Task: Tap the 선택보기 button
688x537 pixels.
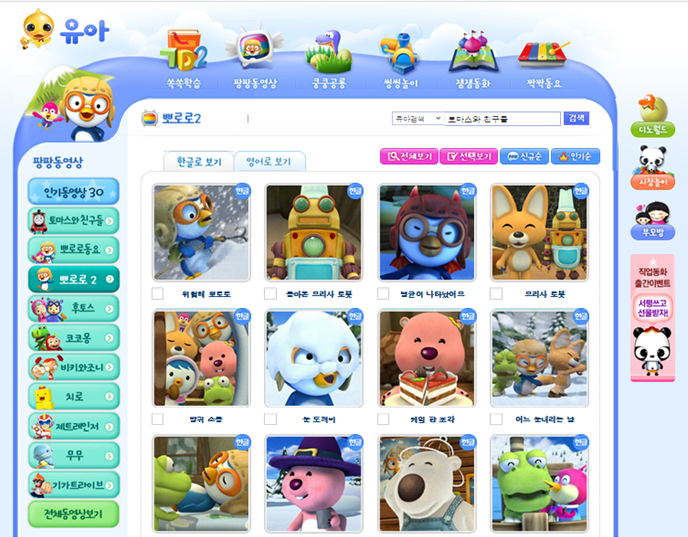Action: (x=468, y=156)
